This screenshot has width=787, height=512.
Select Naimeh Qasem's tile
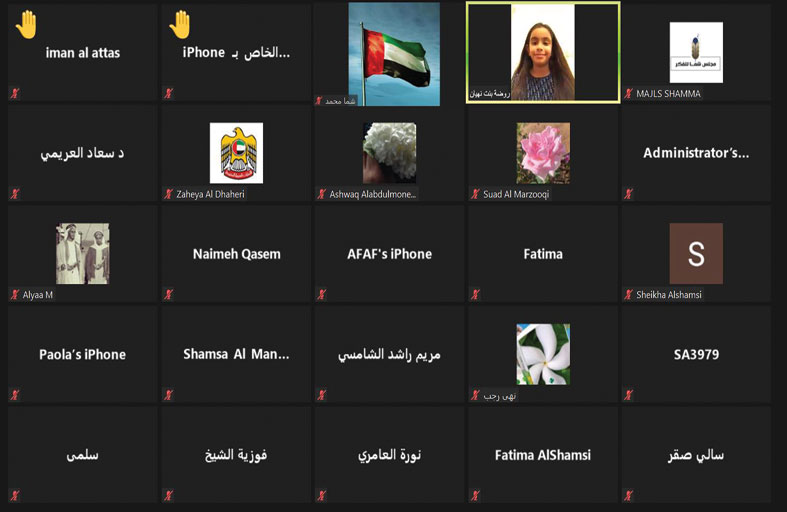click(236, 254)
